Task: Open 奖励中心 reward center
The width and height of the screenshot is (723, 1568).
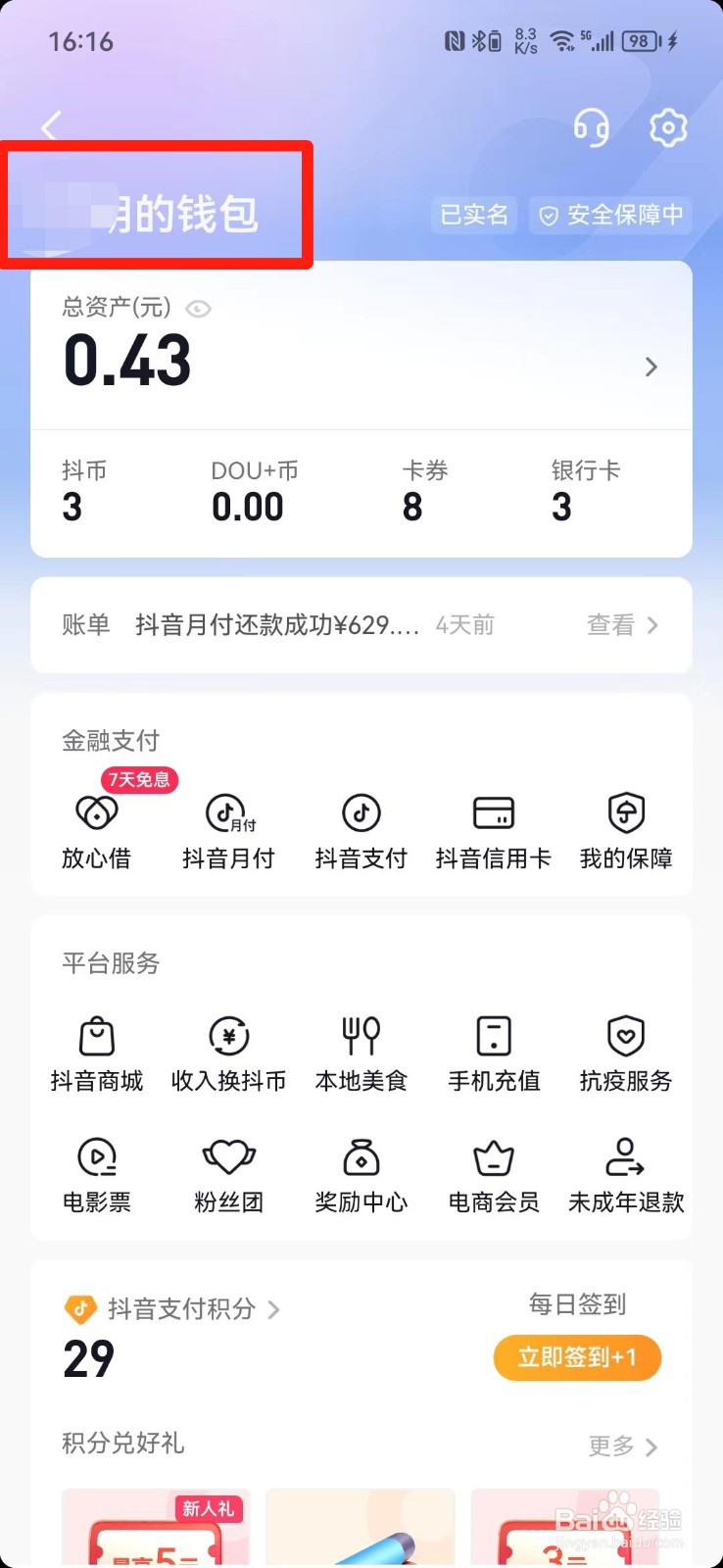Action: point(361,1175)
